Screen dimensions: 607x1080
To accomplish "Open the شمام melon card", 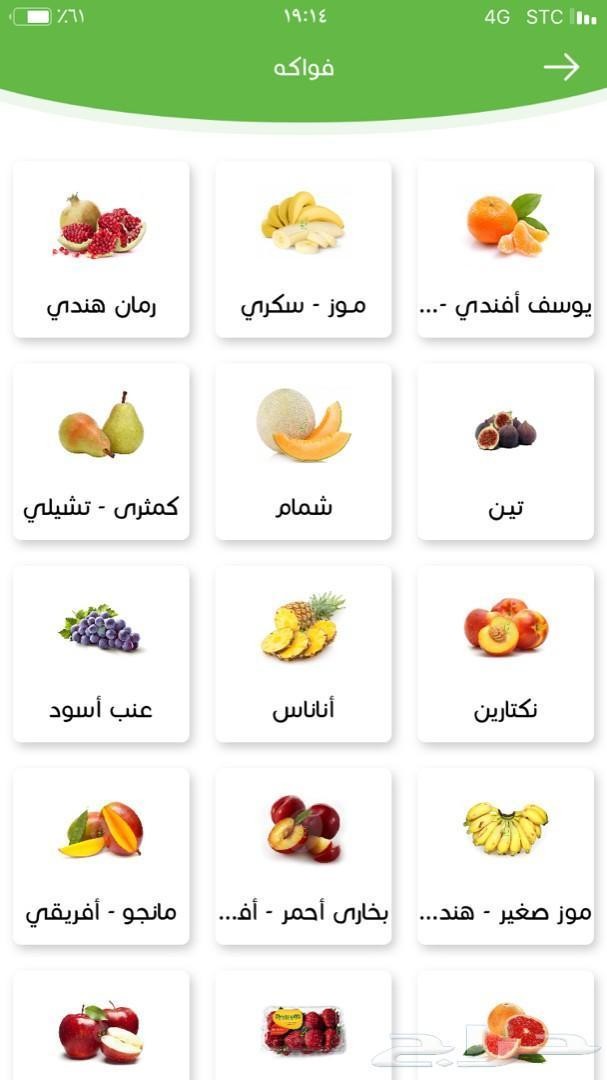I will point(303,451).
